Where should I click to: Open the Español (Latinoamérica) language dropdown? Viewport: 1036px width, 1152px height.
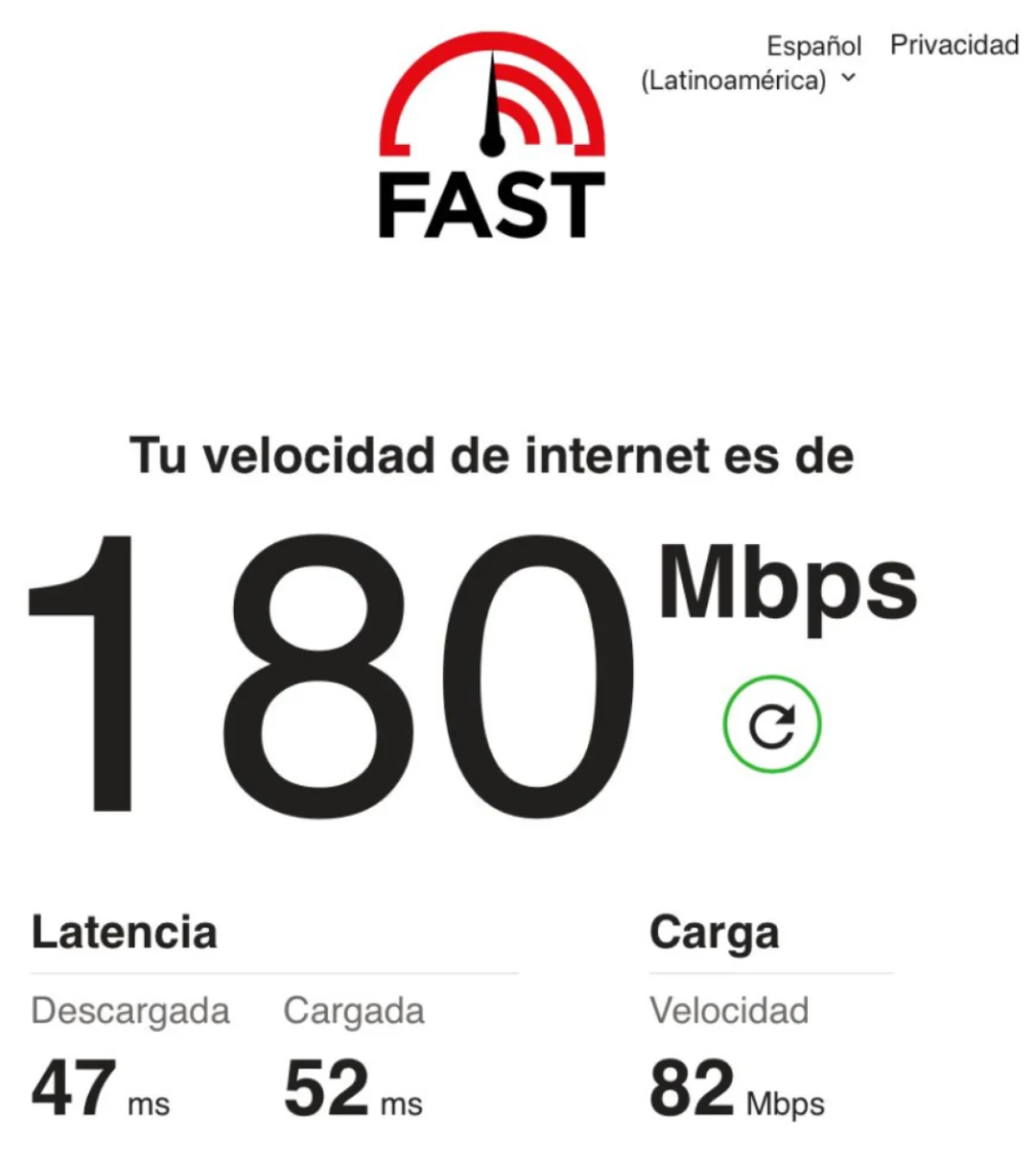click(x=750, y=63)
